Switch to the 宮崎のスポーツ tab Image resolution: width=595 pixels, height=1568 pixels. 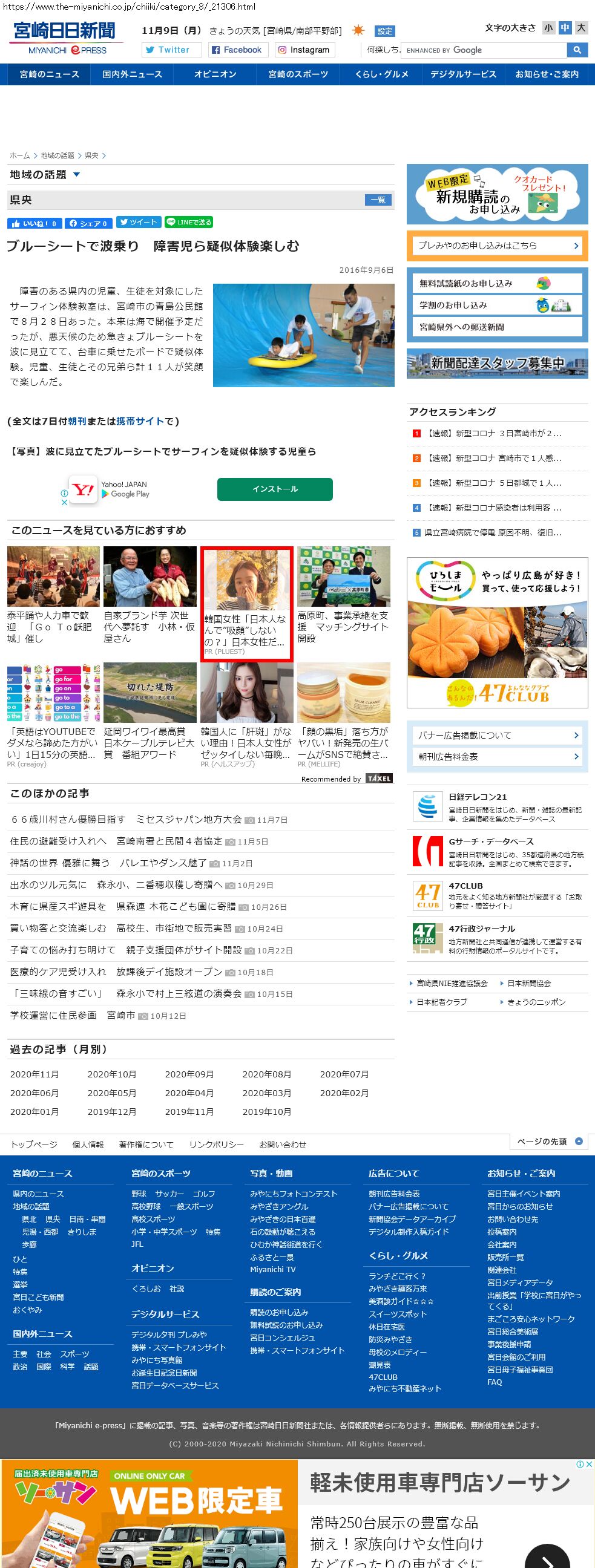point(298,74)
